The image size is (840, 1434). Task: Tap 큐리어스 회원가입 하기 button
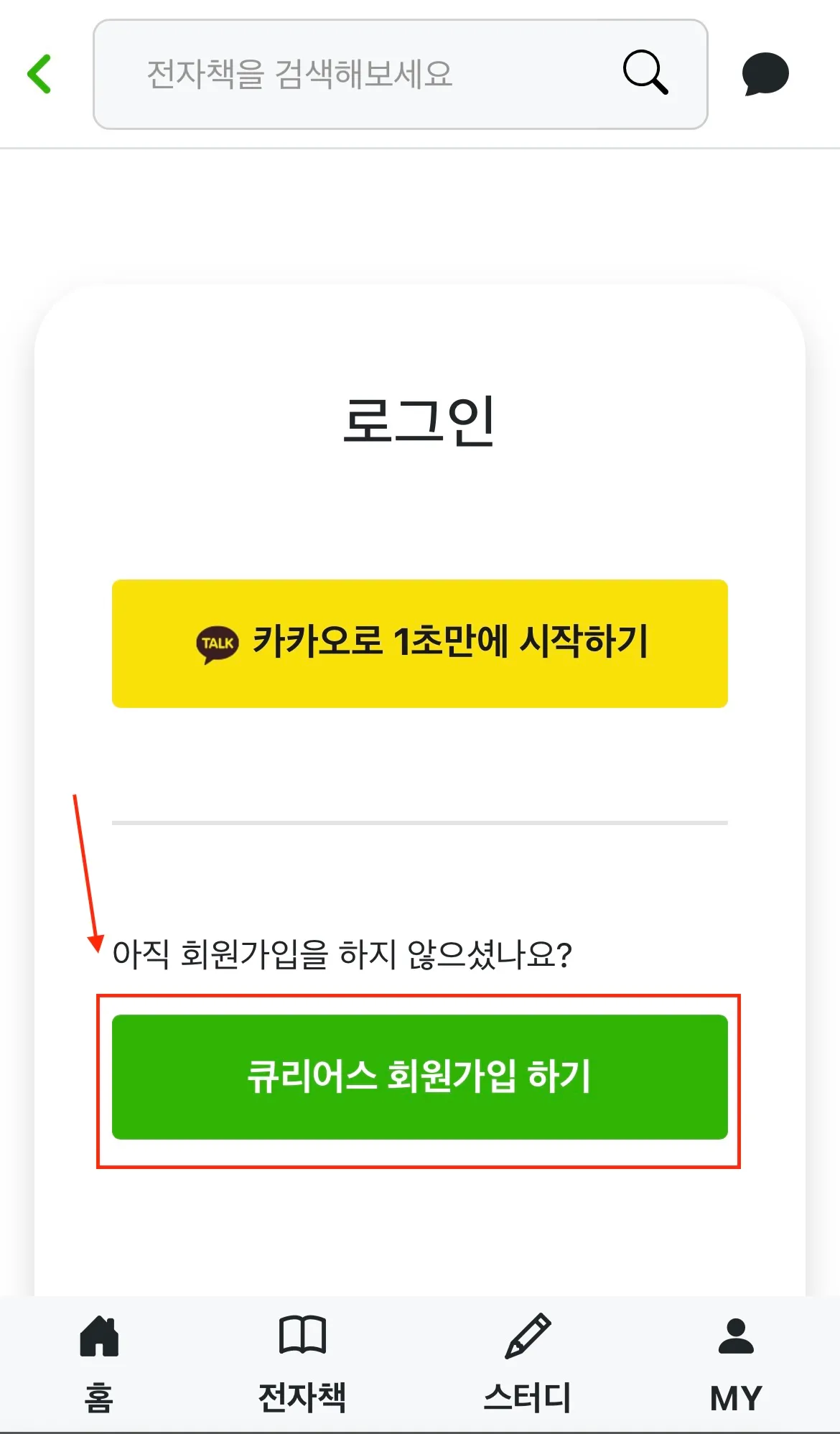pyautogui.click(x=420, y=1076)
